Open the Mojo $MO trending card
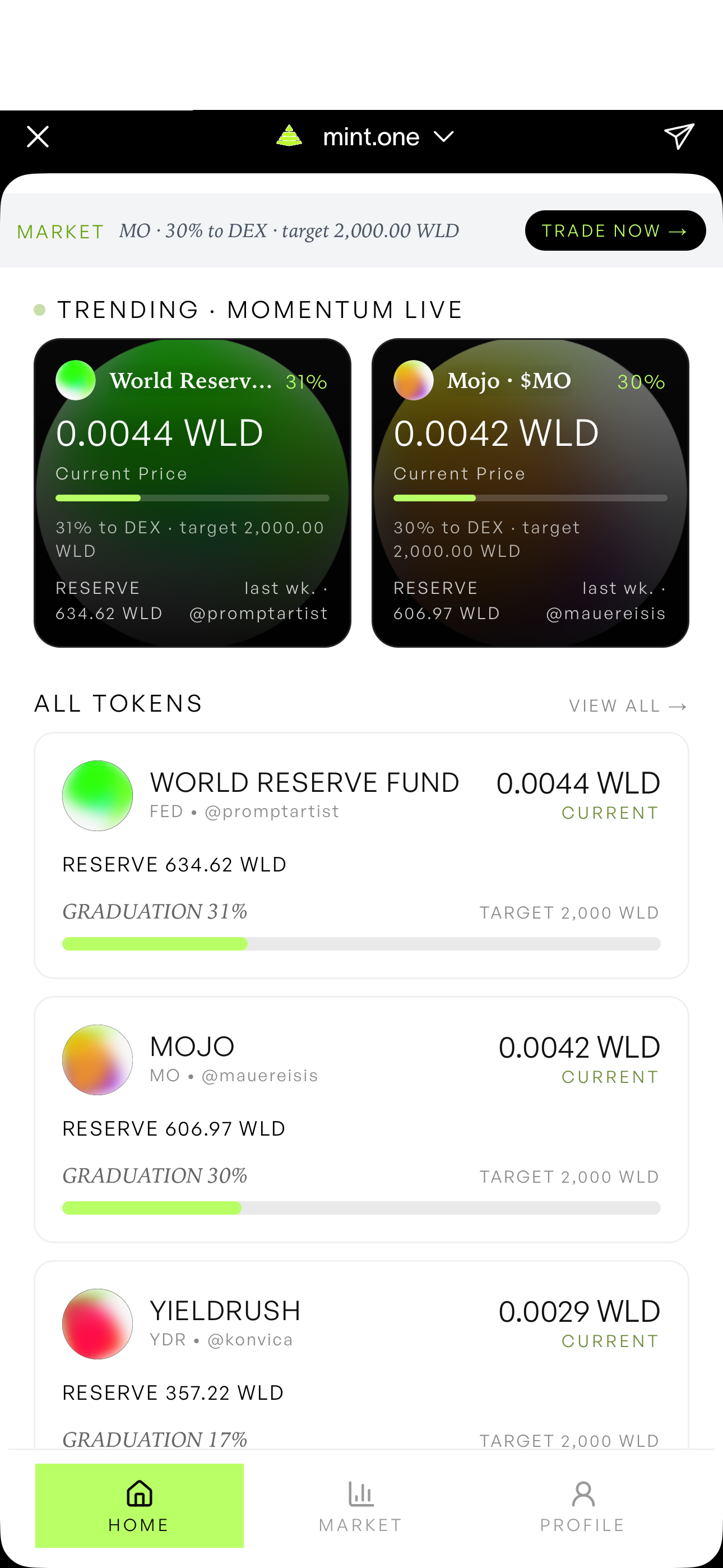 pyautogui.click(x=530, y=492)
